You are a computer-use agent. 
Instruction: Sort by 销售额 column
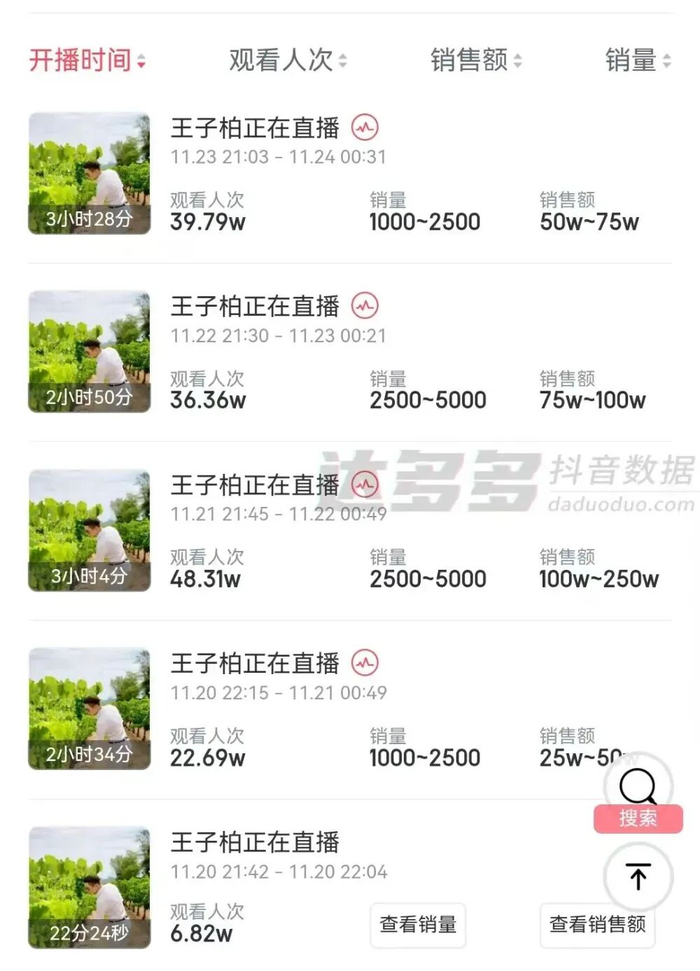[476, 61]
